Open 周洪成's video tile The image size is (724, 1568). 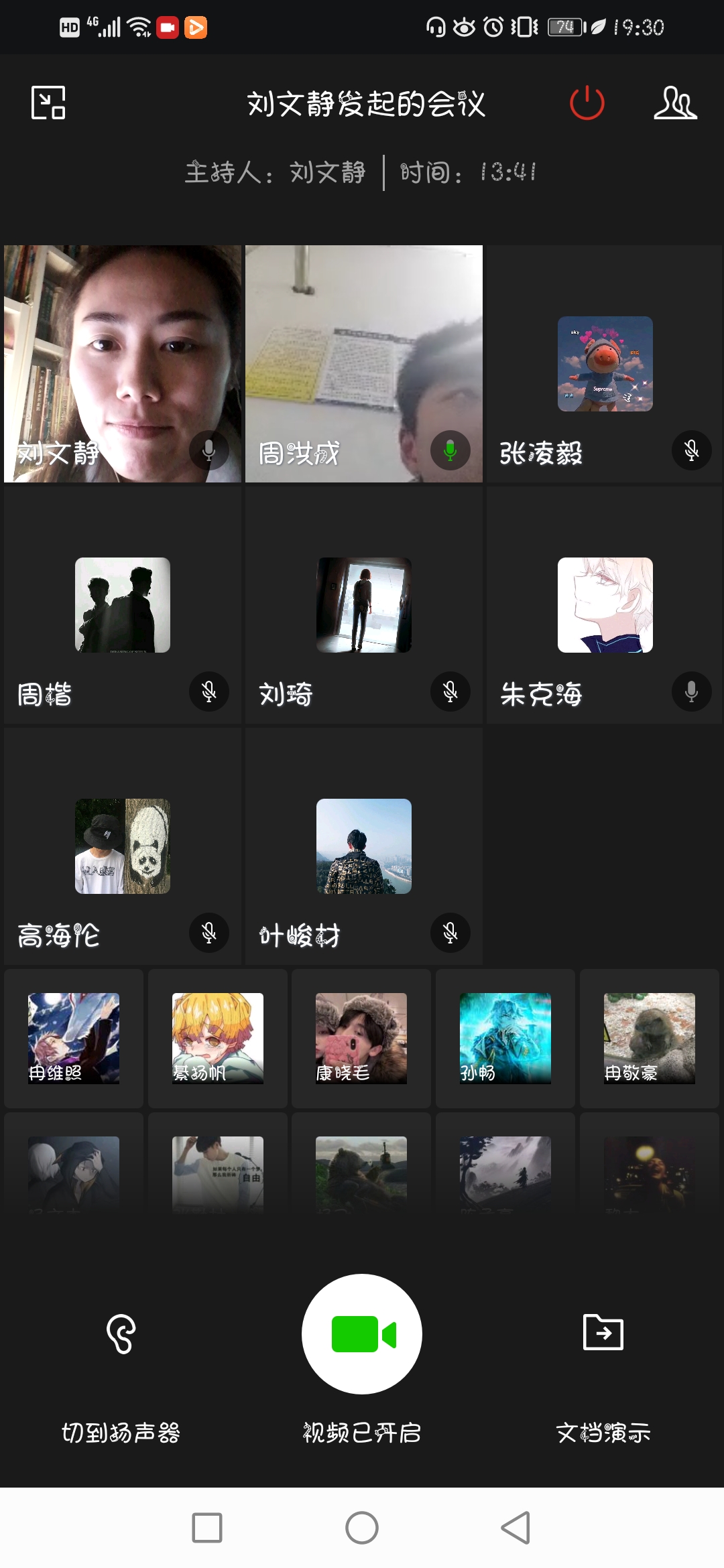tap(363, 363)
